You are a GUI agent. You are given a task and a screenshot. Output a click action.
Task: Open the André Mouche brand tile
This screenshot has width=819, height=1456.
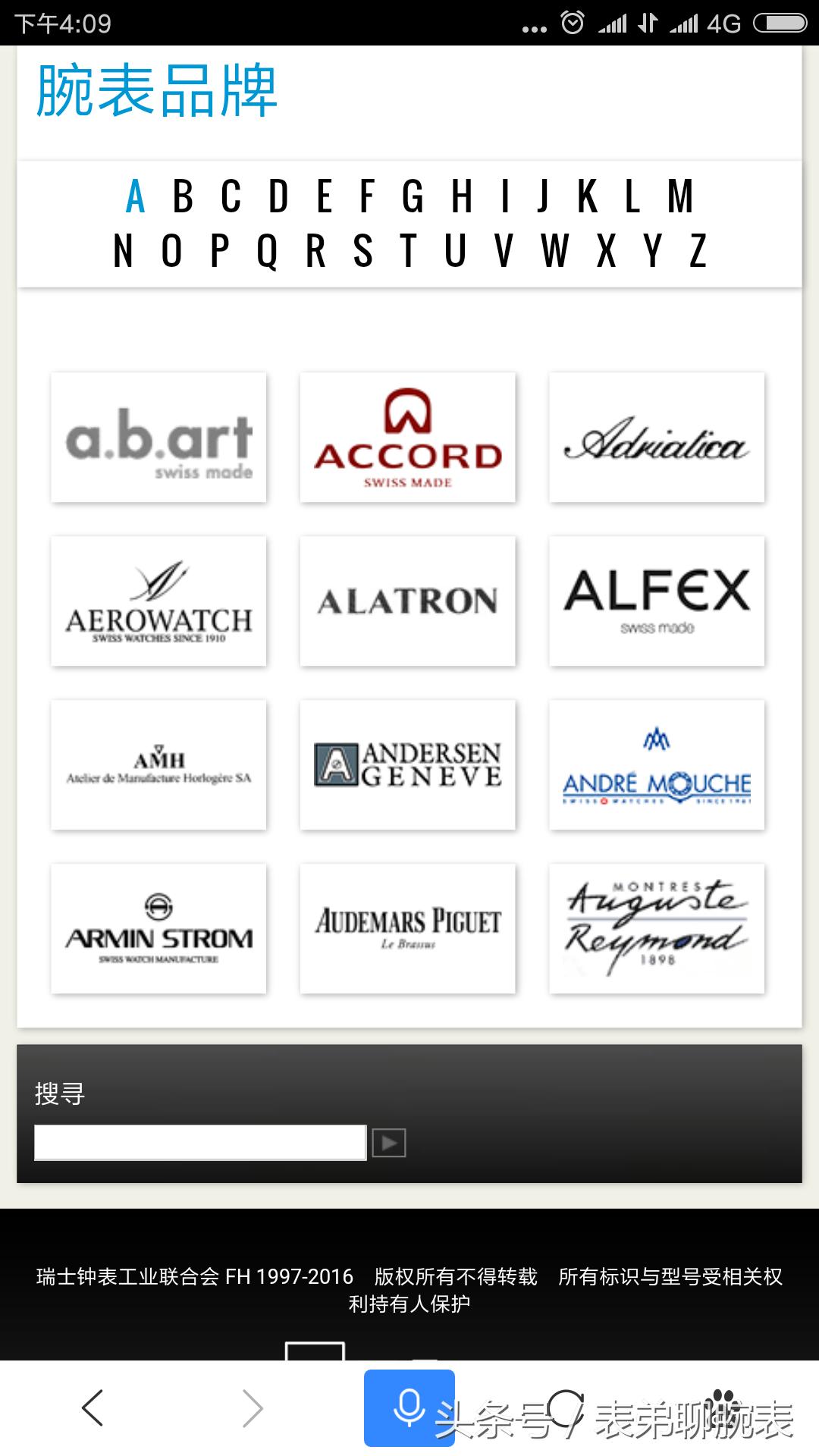[657, 765]
